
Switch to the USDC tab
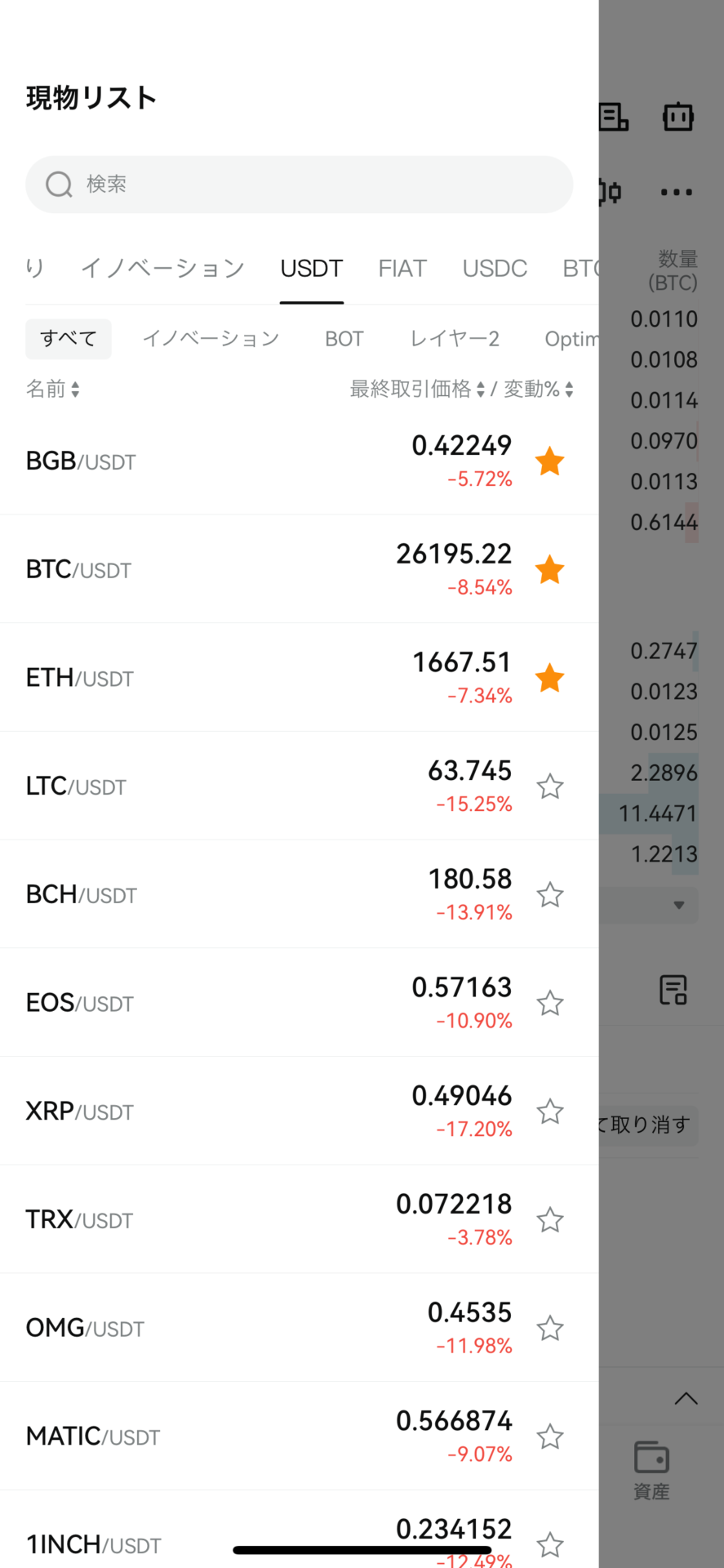pyautogui.click(x=495, y=269)
